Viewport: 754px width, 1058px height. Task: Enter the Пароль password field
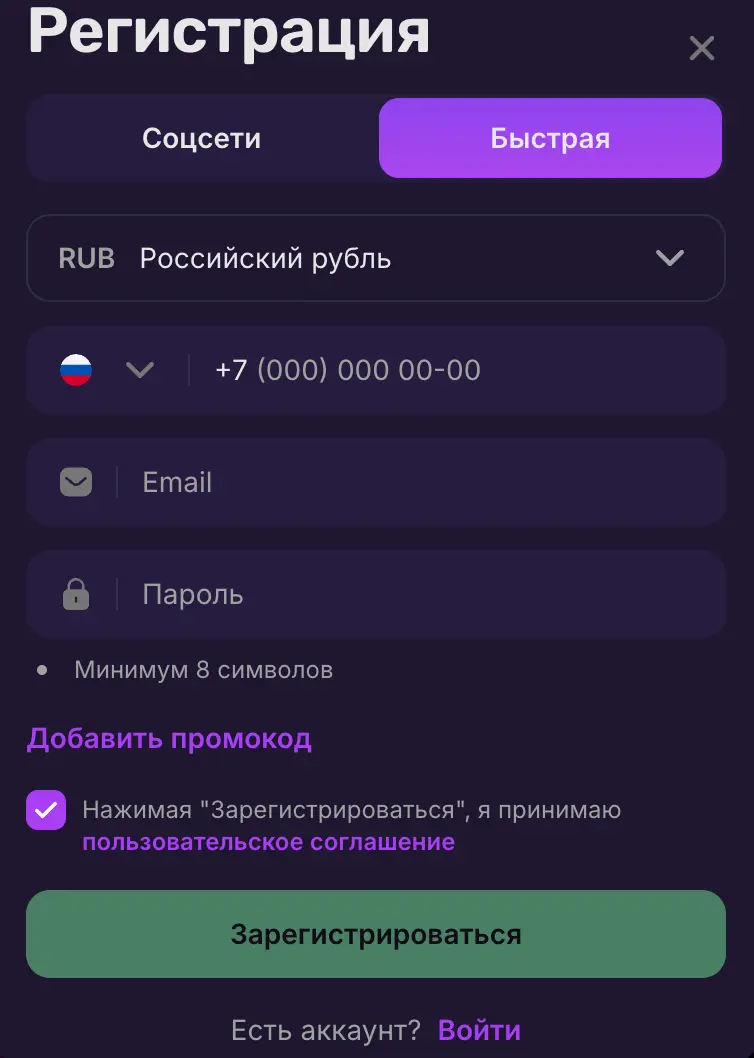(x=420, y=595)
